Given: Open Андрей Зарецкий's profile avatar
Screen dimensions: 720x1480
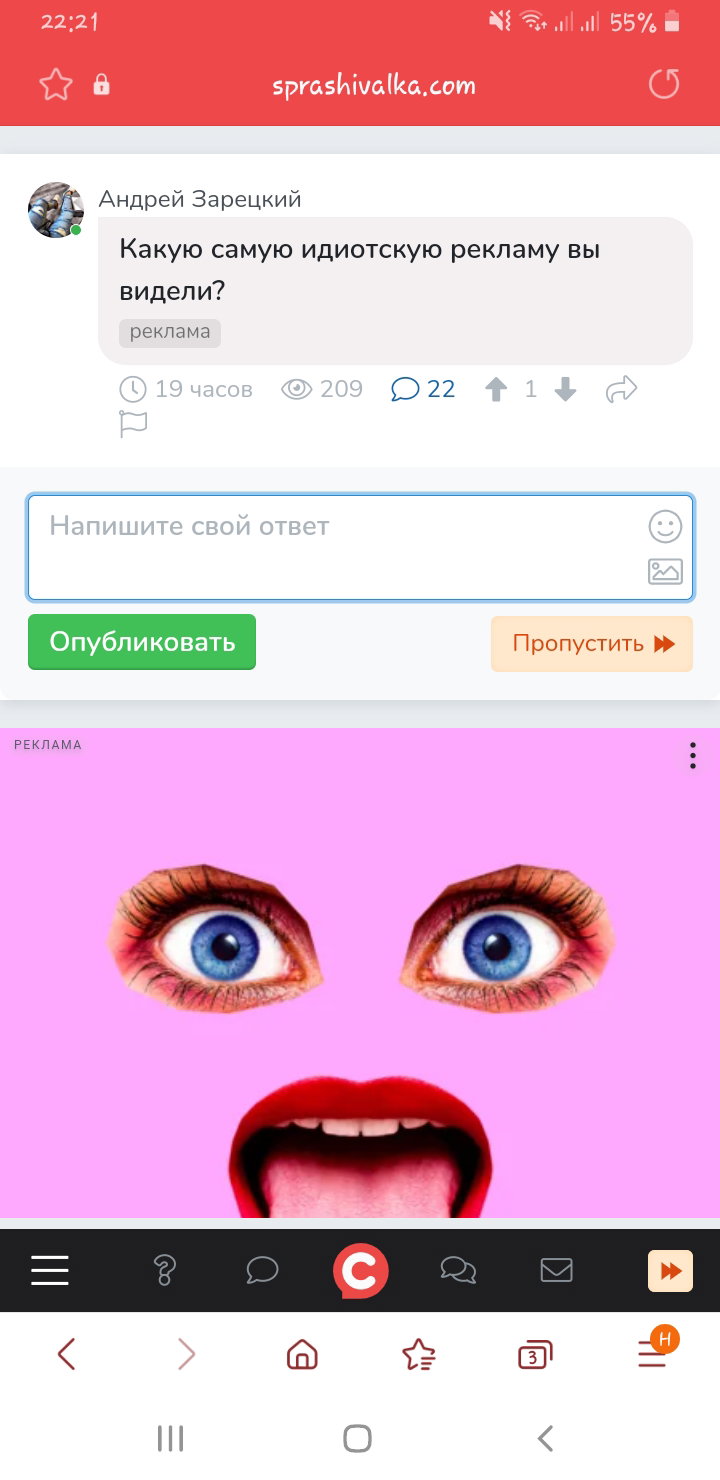Looking at the screenshot, I should click(x=55, y=210).
